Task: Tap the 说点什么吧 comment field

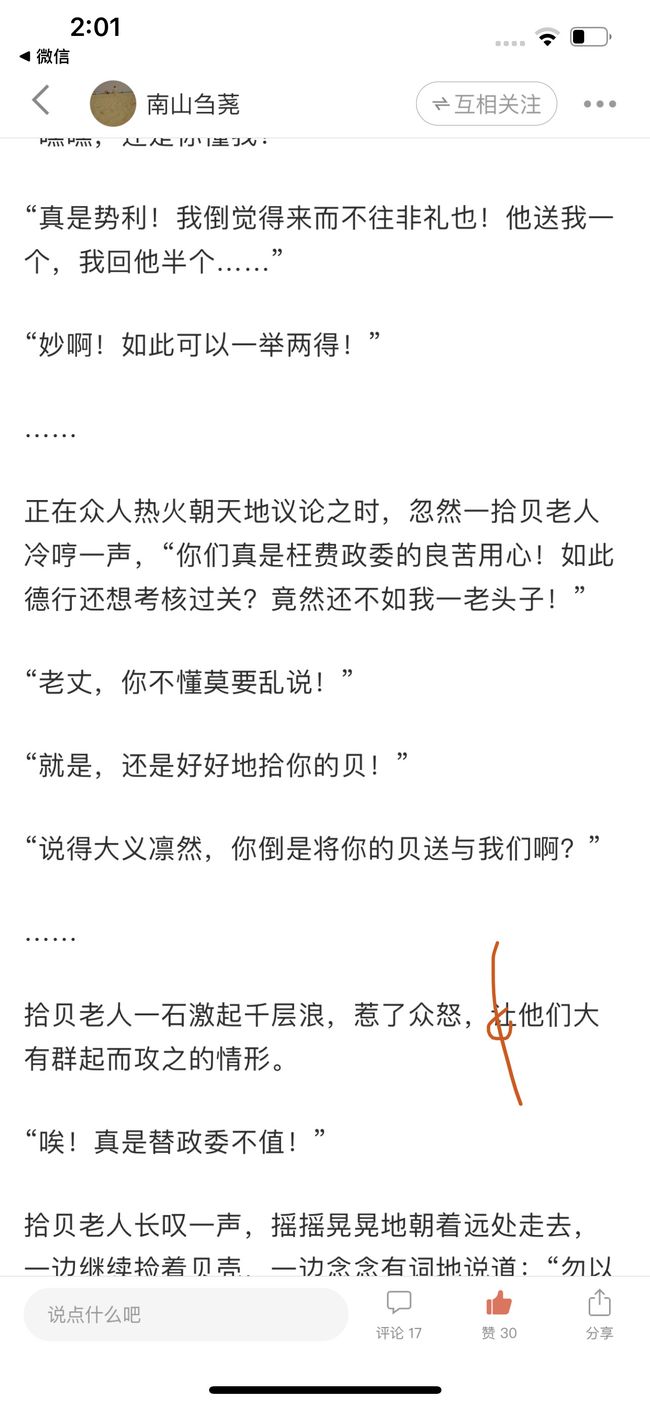Action: click(186, 1314)
